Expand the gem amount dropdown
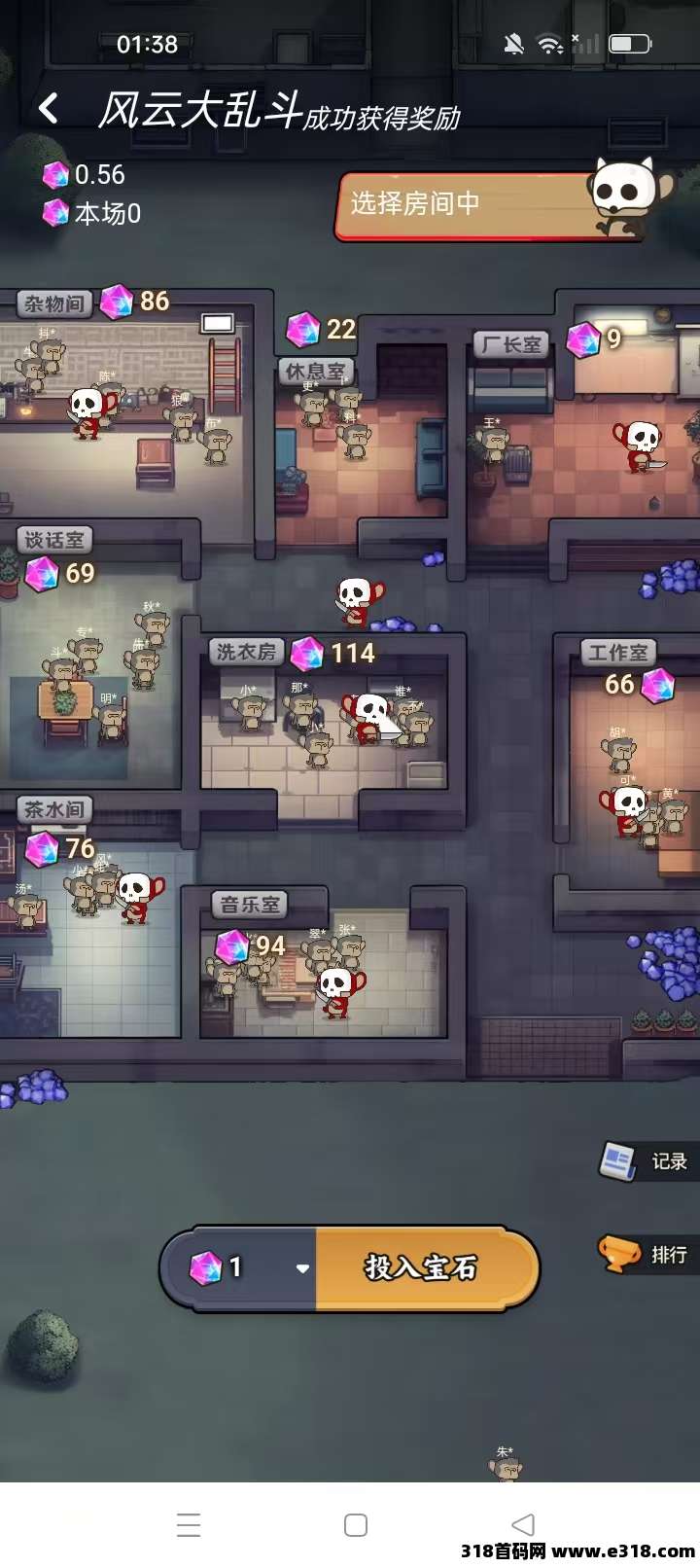The width and height of the screenshot is (700, 1568). point(302,1267)
